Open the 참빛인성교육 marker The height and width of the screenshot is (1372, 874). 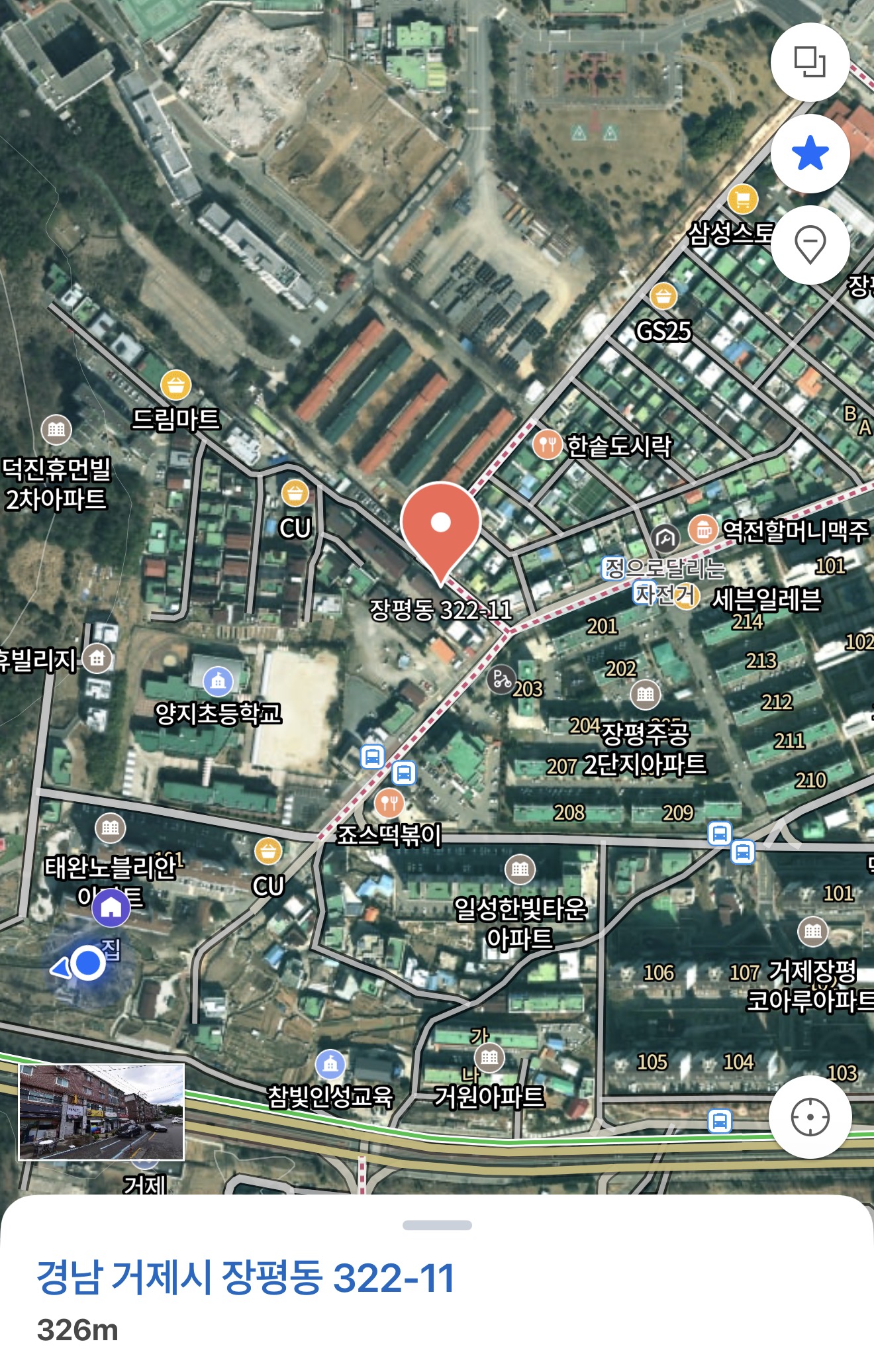330,1064
